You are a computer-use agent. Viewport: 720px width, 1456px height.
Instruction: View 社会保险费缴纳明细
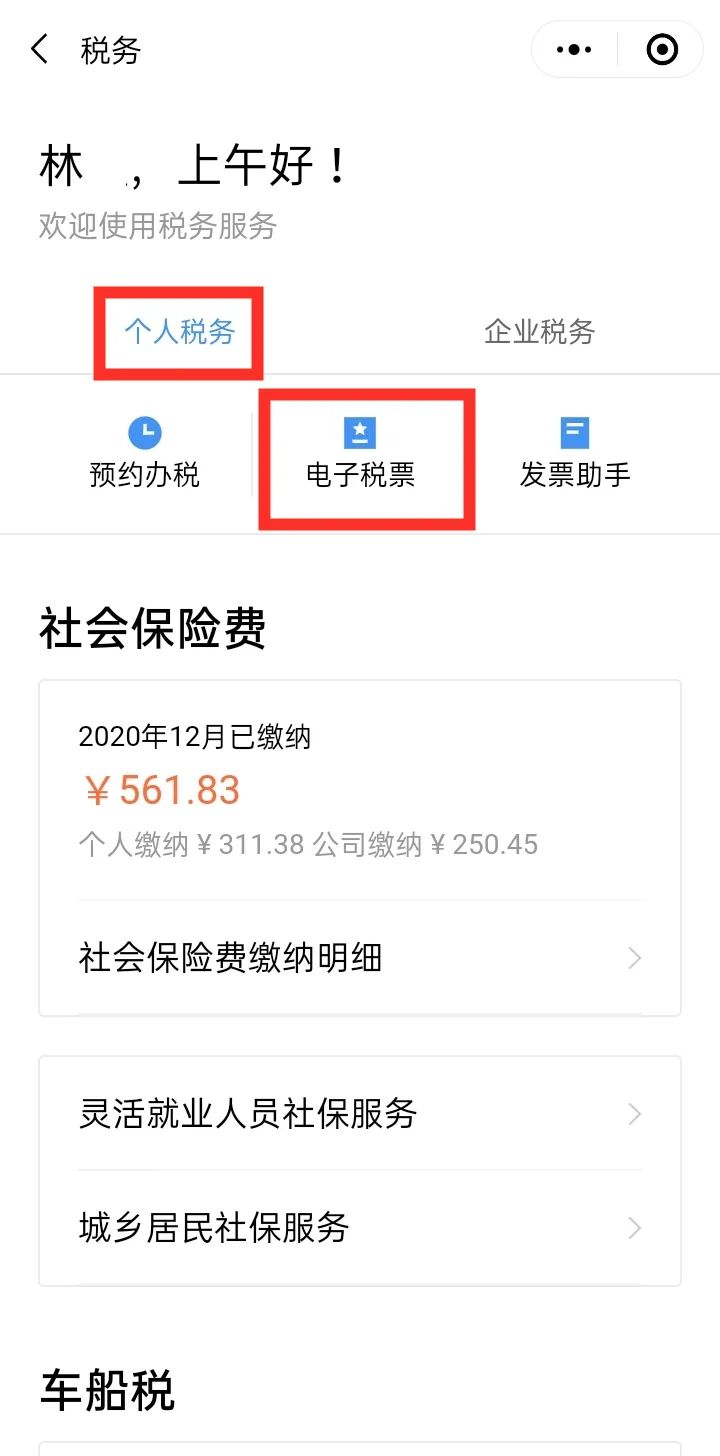click(360, 958)
